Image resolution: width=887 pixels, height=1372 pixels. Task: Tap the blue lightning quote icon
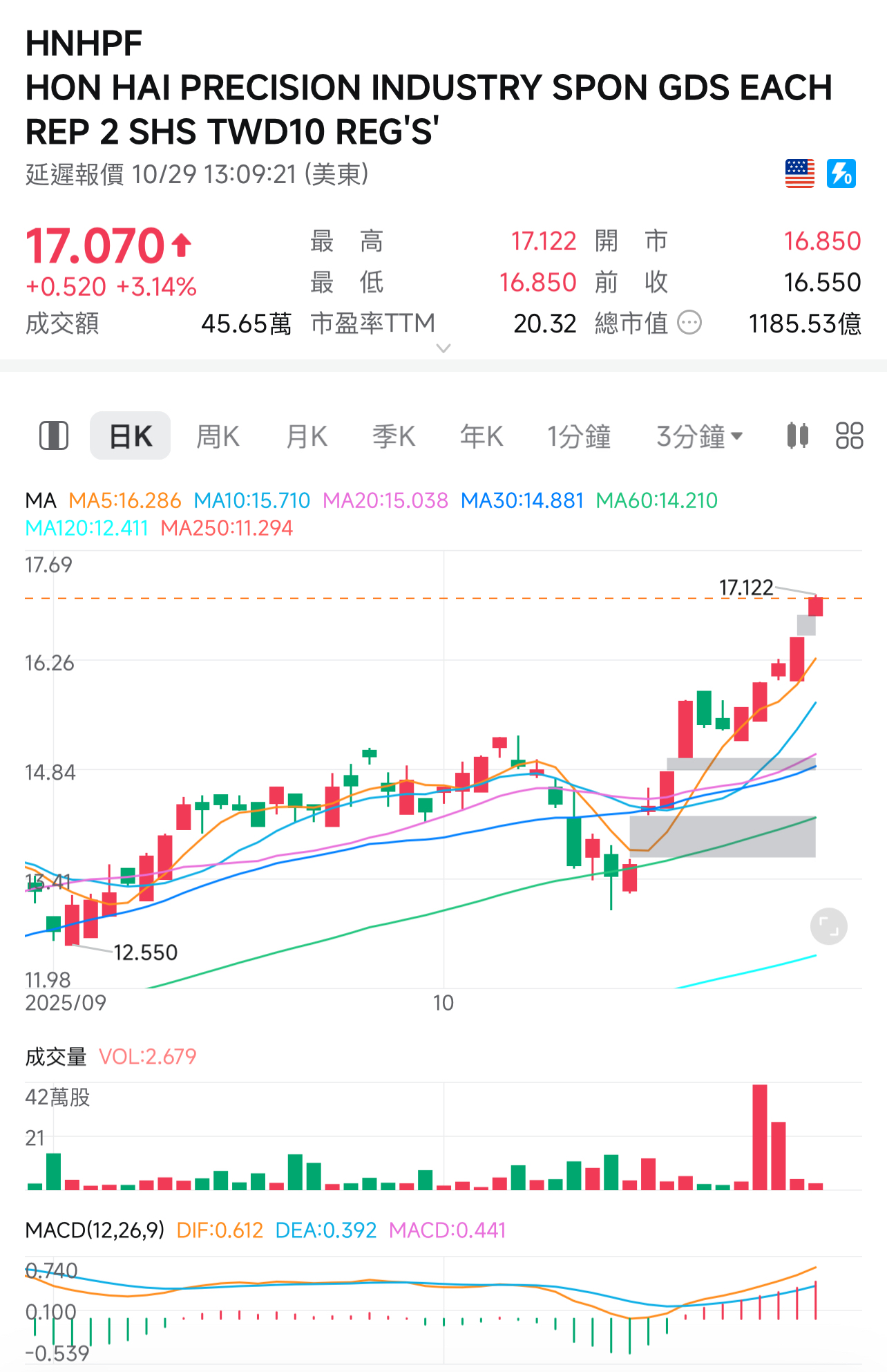pyautogui.click(x=841, y=173)
